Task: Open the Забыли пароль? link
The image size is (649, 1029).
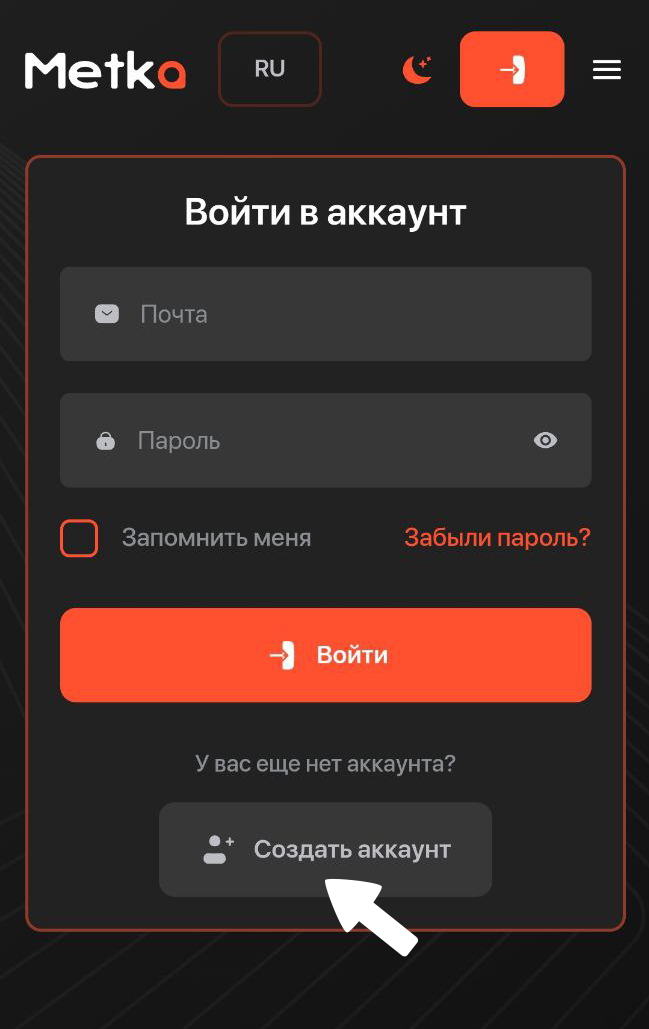Action: click(497, 538)
